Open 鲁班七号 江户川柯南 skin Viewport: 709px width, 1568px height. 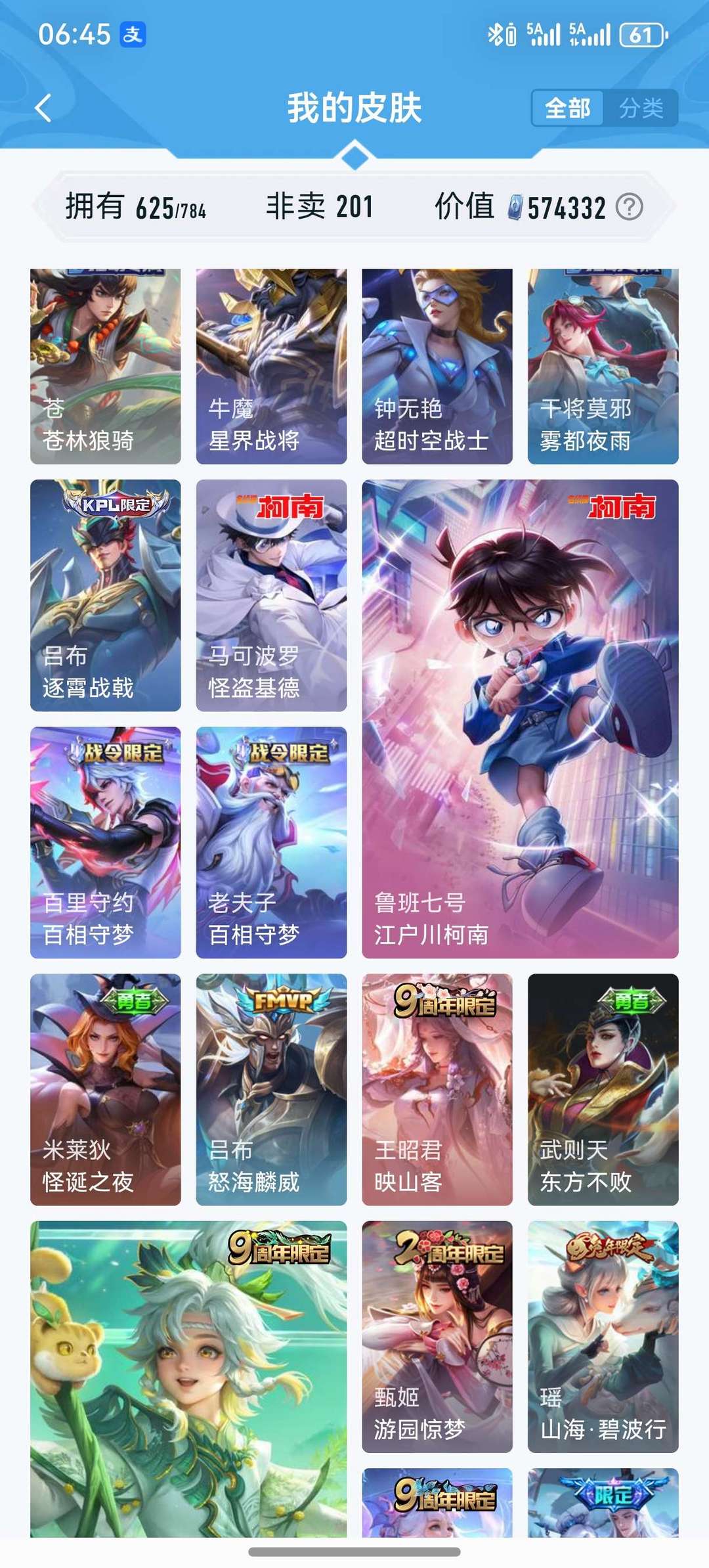(x=520, y=719)
